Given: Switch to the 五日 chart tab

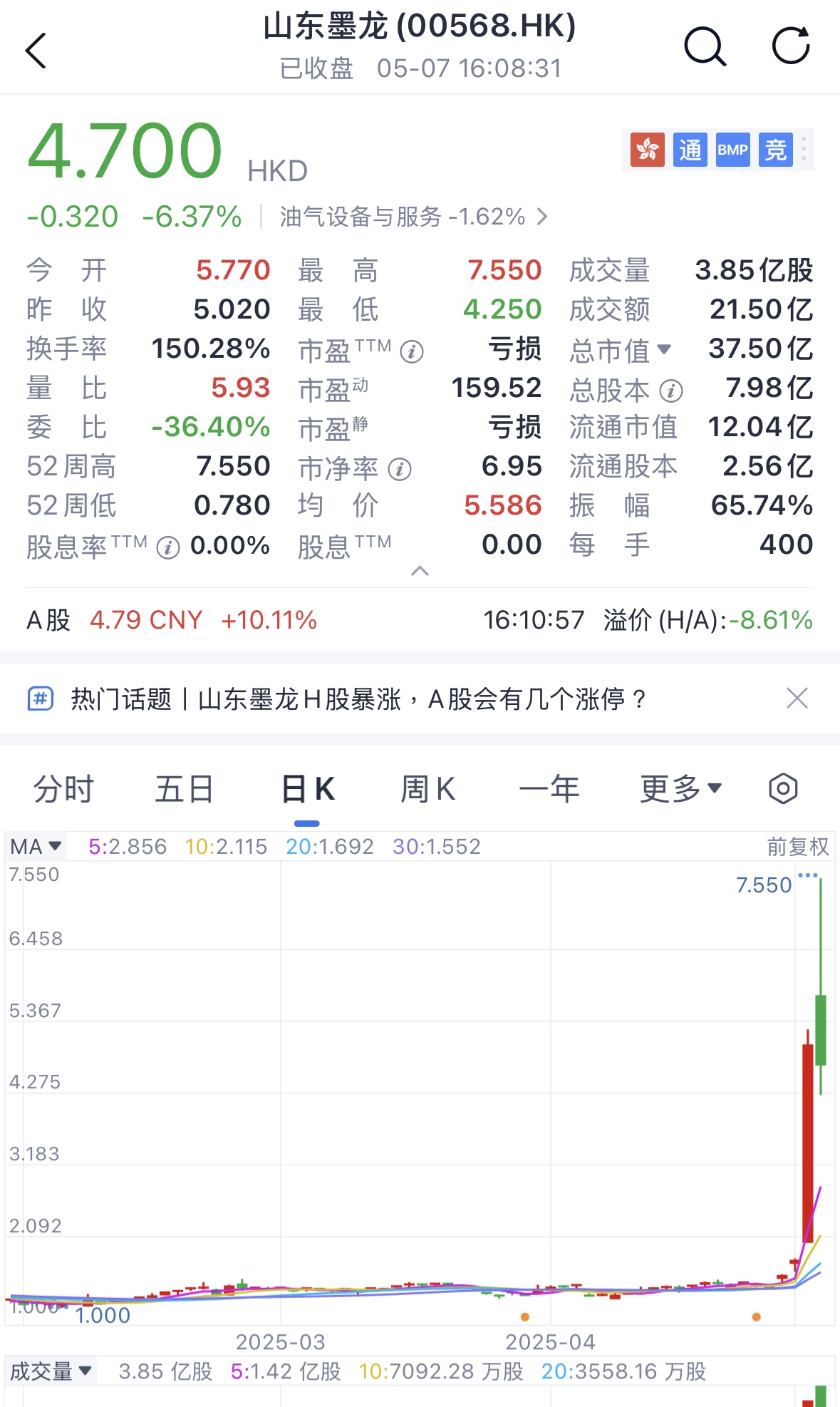Looking at the screenshot, I should [185, 790].
